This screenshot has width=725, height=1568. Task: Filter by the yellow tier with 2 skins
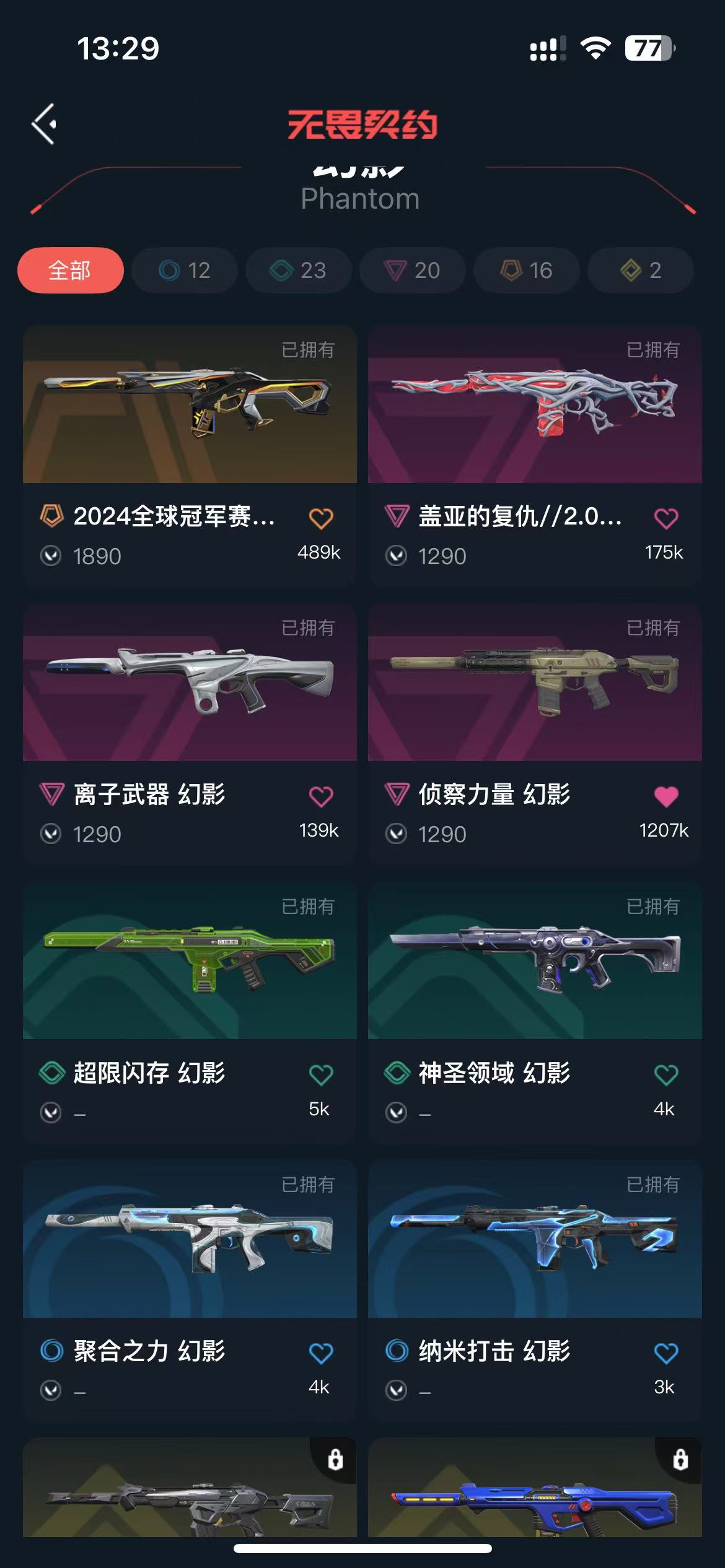641,270
